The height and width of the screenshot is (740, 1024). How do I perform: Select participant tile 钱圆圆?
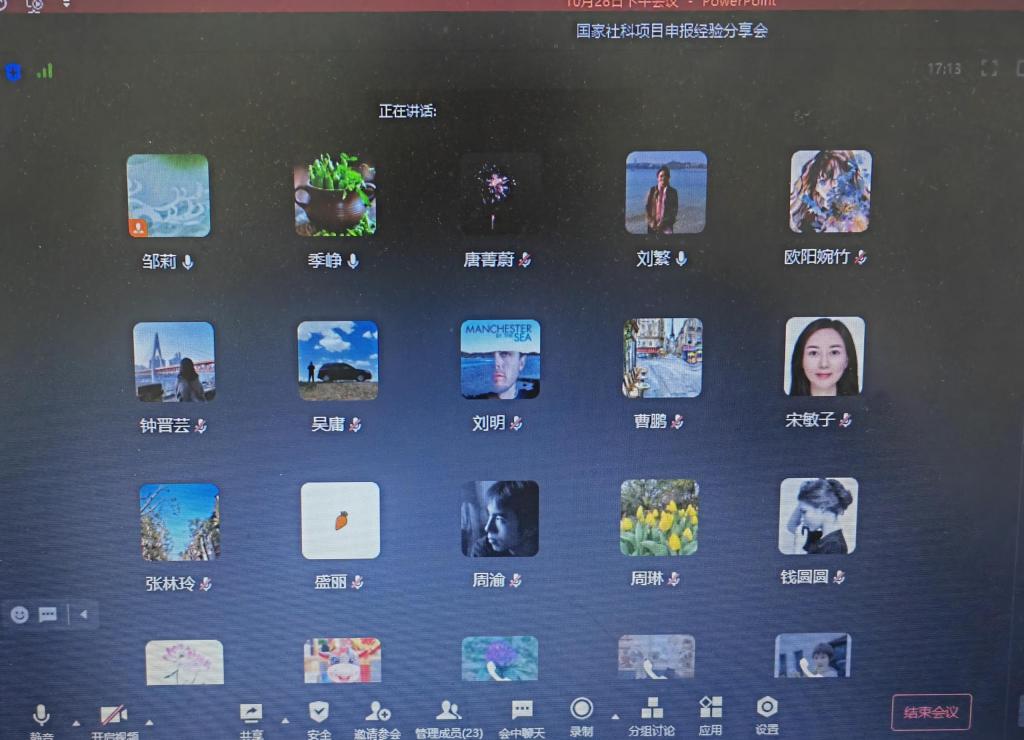[x=818, y=516]
